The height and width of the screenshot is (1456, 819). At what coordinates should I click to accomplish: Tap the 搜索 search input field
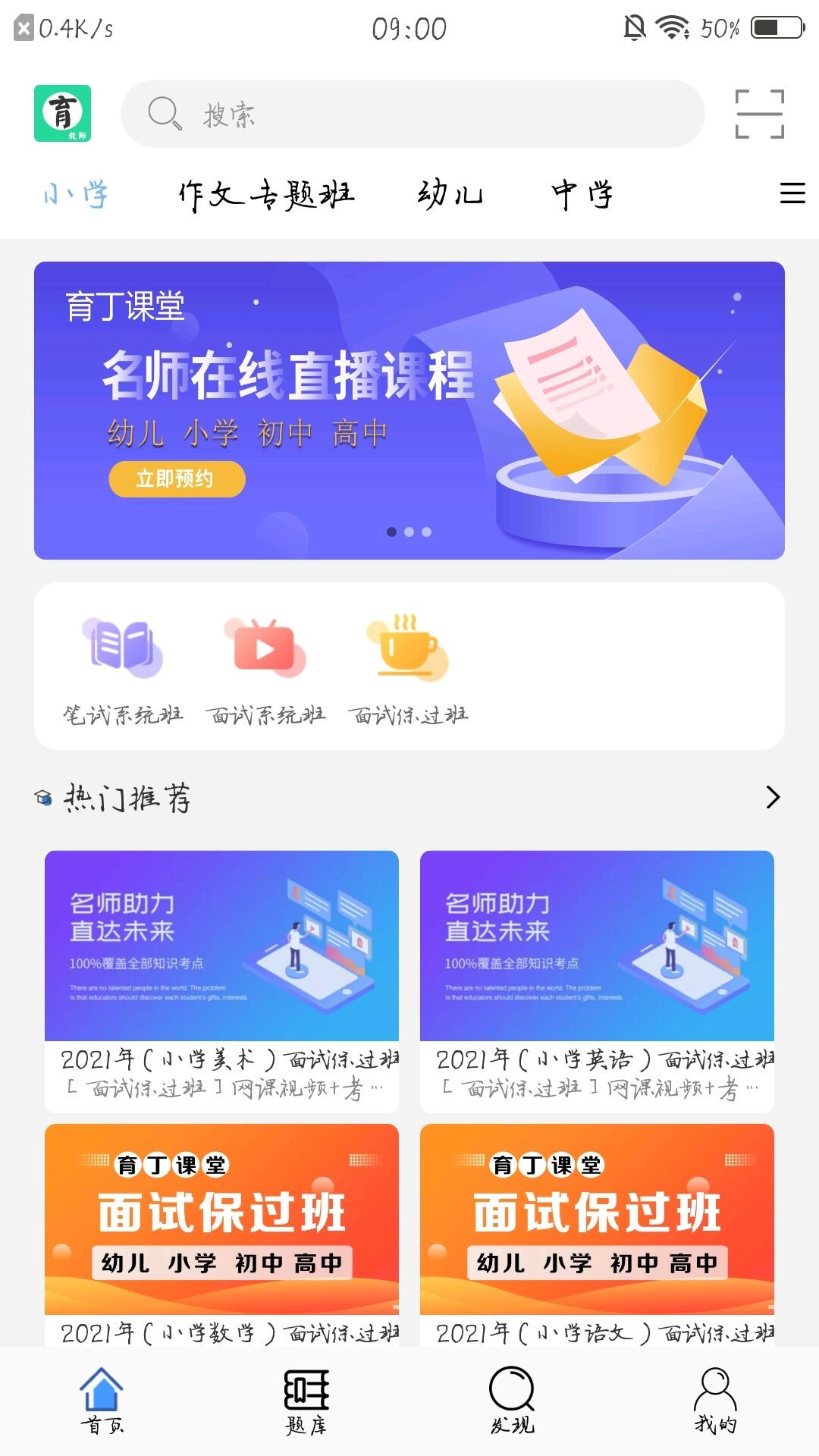[412, 112]
